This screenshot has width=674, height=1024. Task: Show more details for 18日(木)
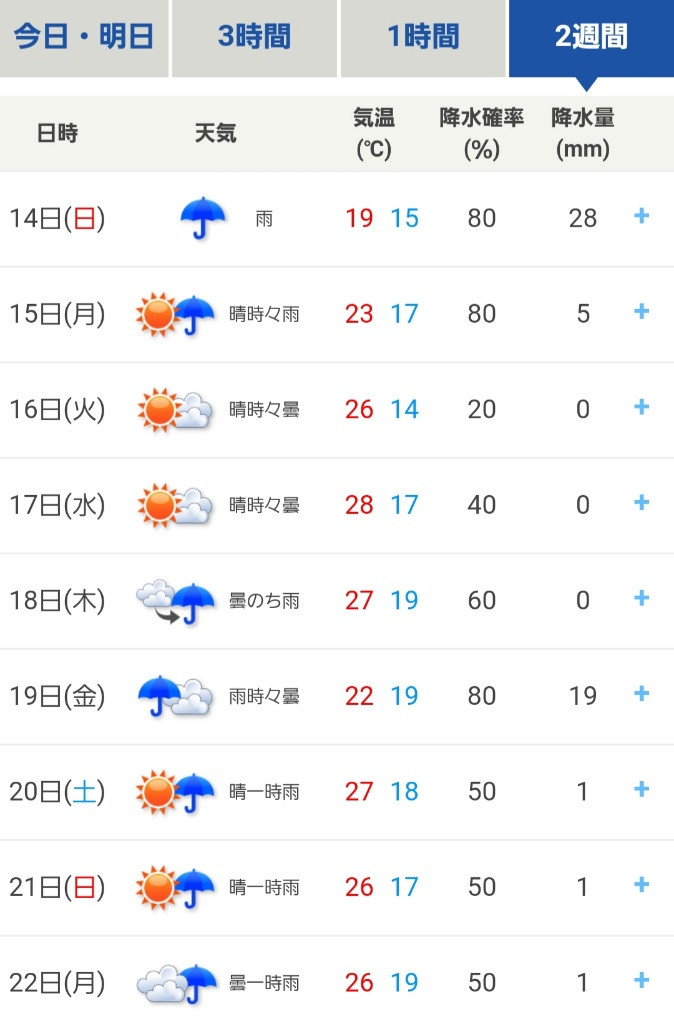pyautogui.click(x=642, y=599)
